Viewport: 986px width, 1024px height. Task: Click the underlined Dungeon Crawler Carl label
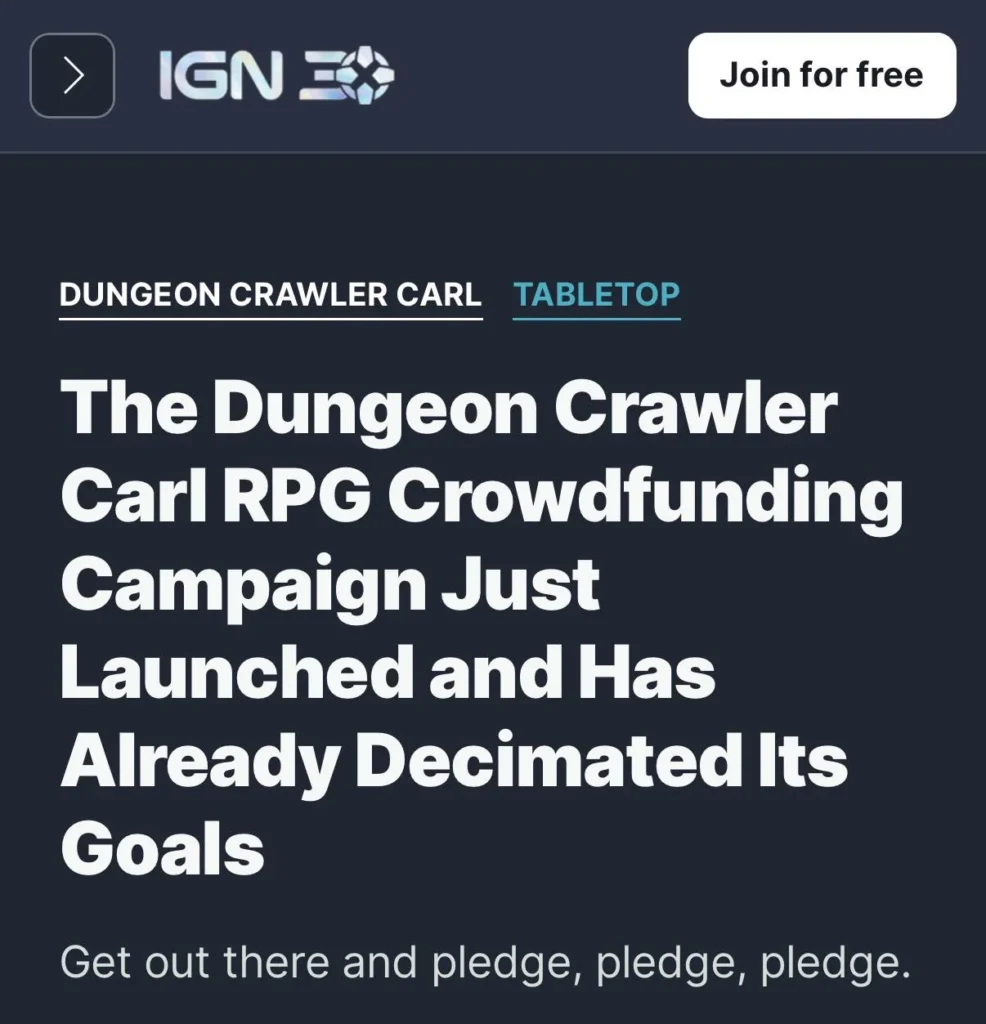point(270,294)
